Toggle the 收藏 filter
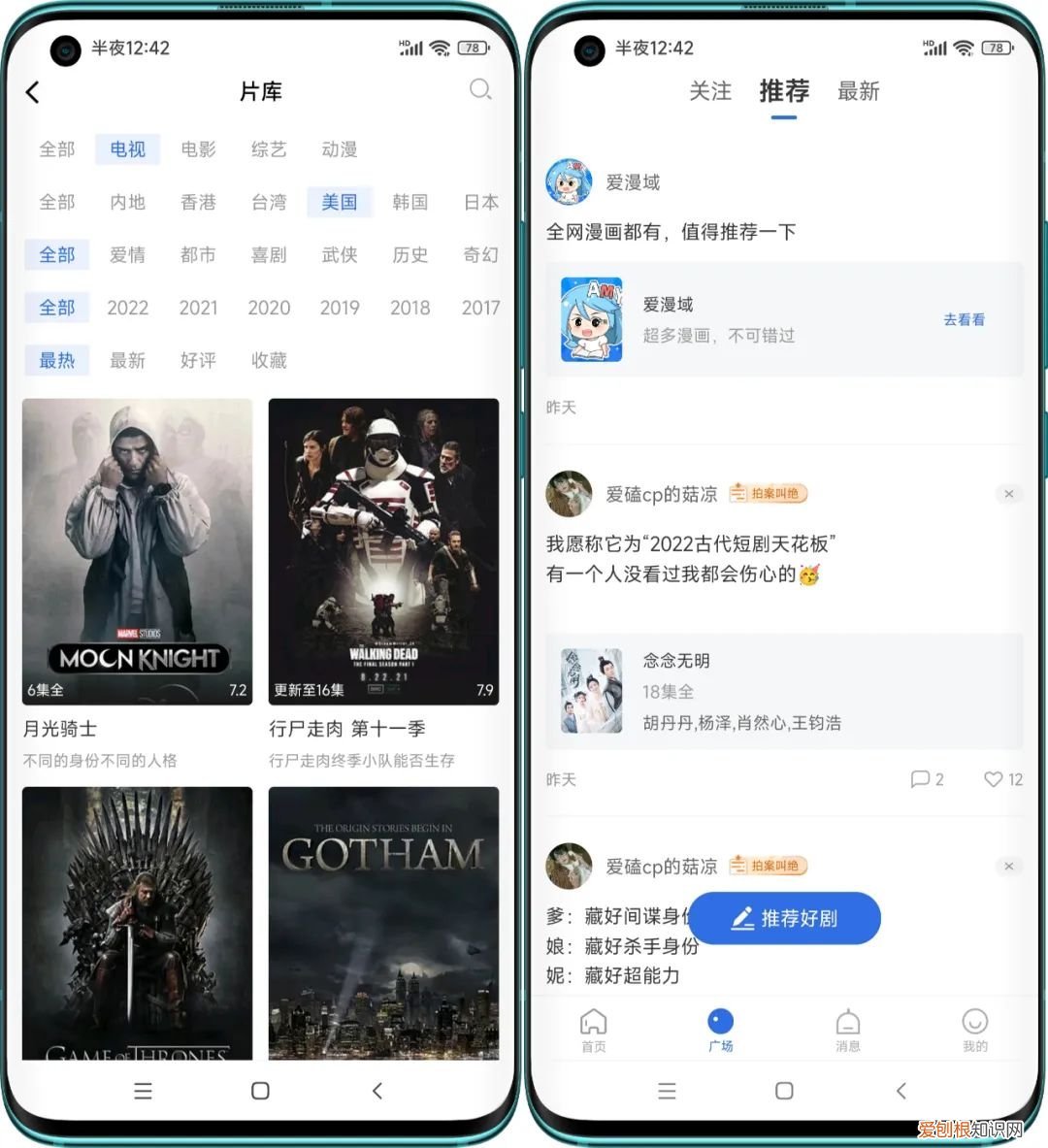 (x=269, y=360)
